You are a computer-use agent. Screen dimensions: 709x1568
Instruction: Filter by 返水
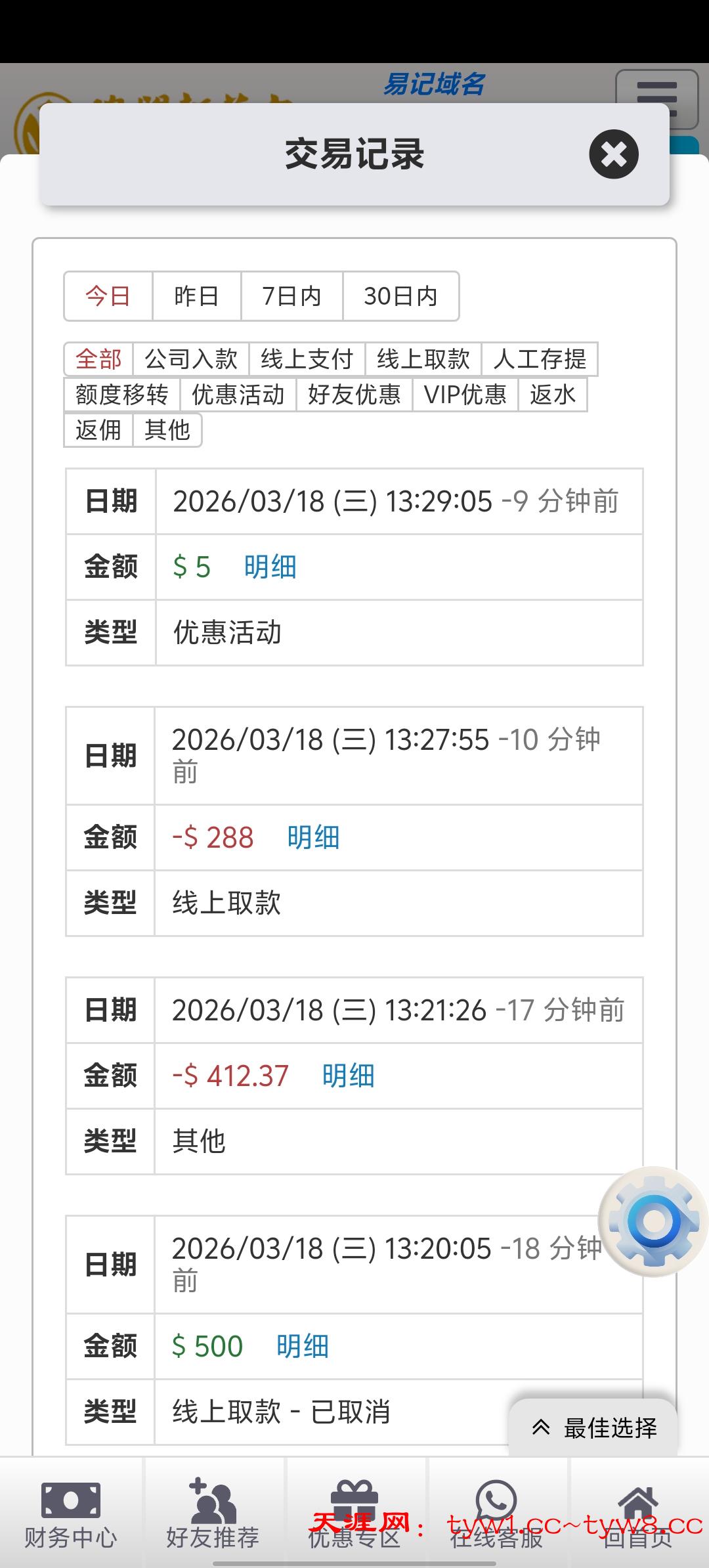click(x=552, y=395)
